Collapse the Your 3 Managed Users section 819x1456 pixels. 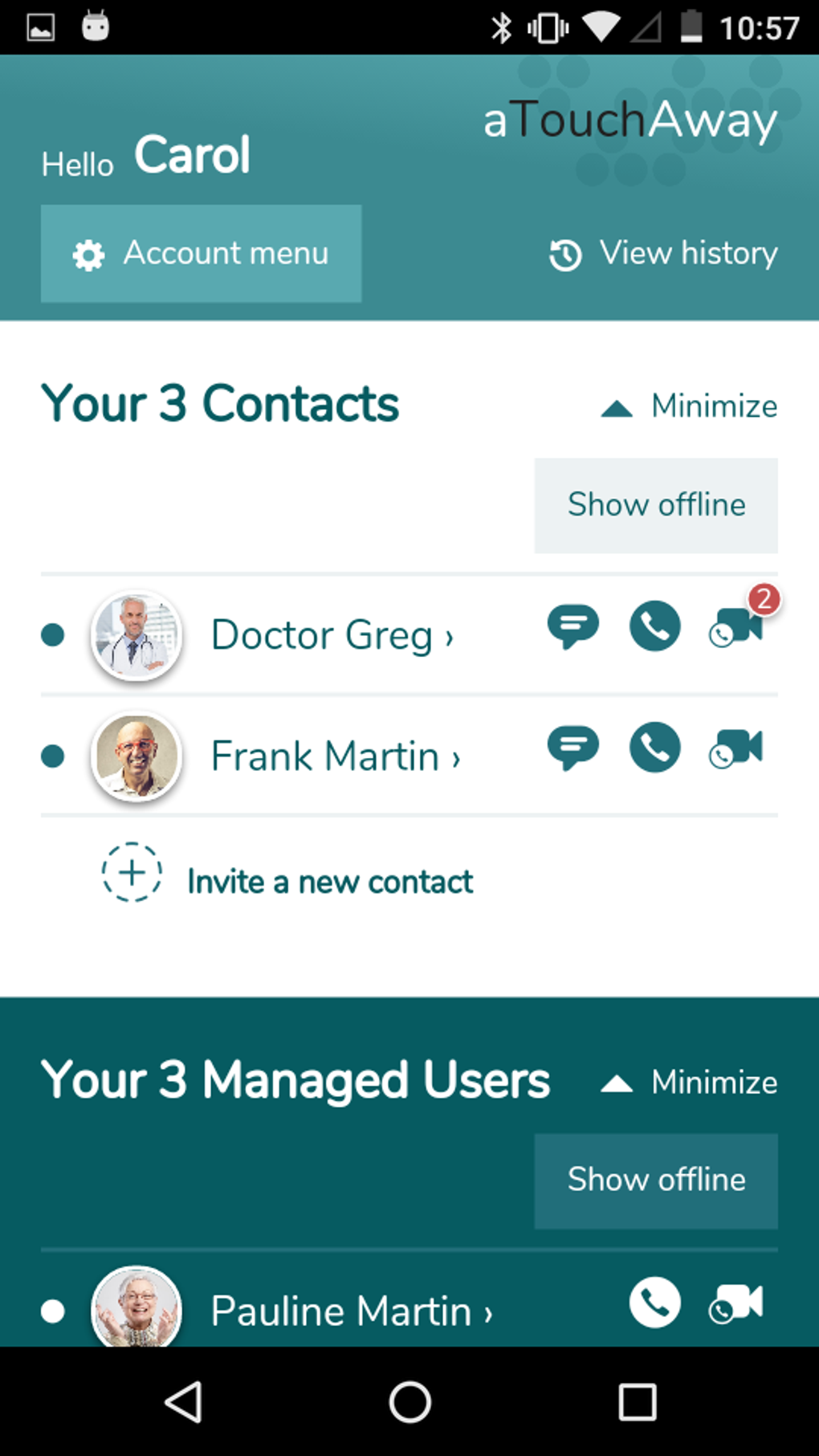(x=689, y=1083)
